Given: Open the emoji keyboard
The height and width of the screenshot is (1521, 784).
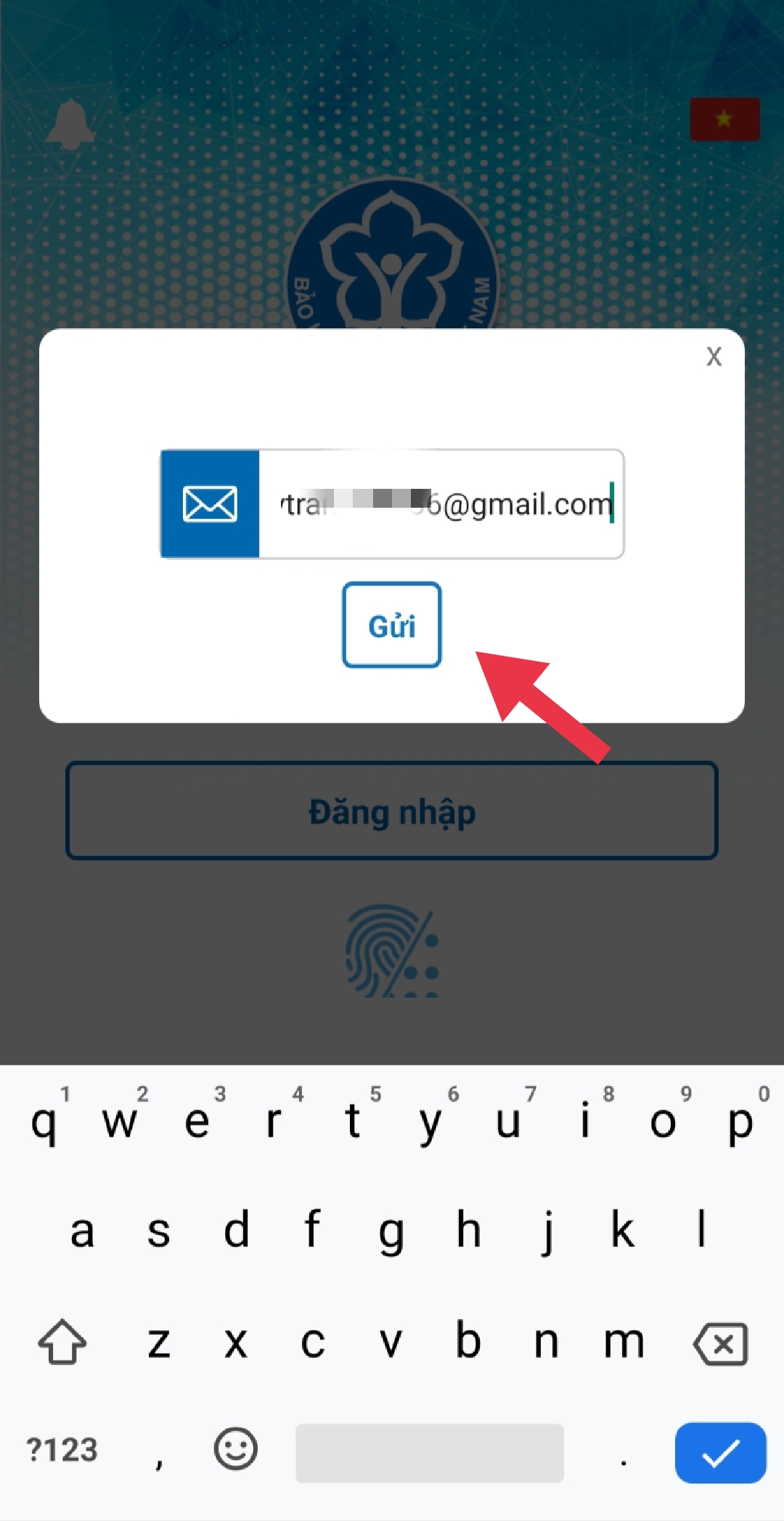Looking at the screenshot, I should tap(235, 1450).
